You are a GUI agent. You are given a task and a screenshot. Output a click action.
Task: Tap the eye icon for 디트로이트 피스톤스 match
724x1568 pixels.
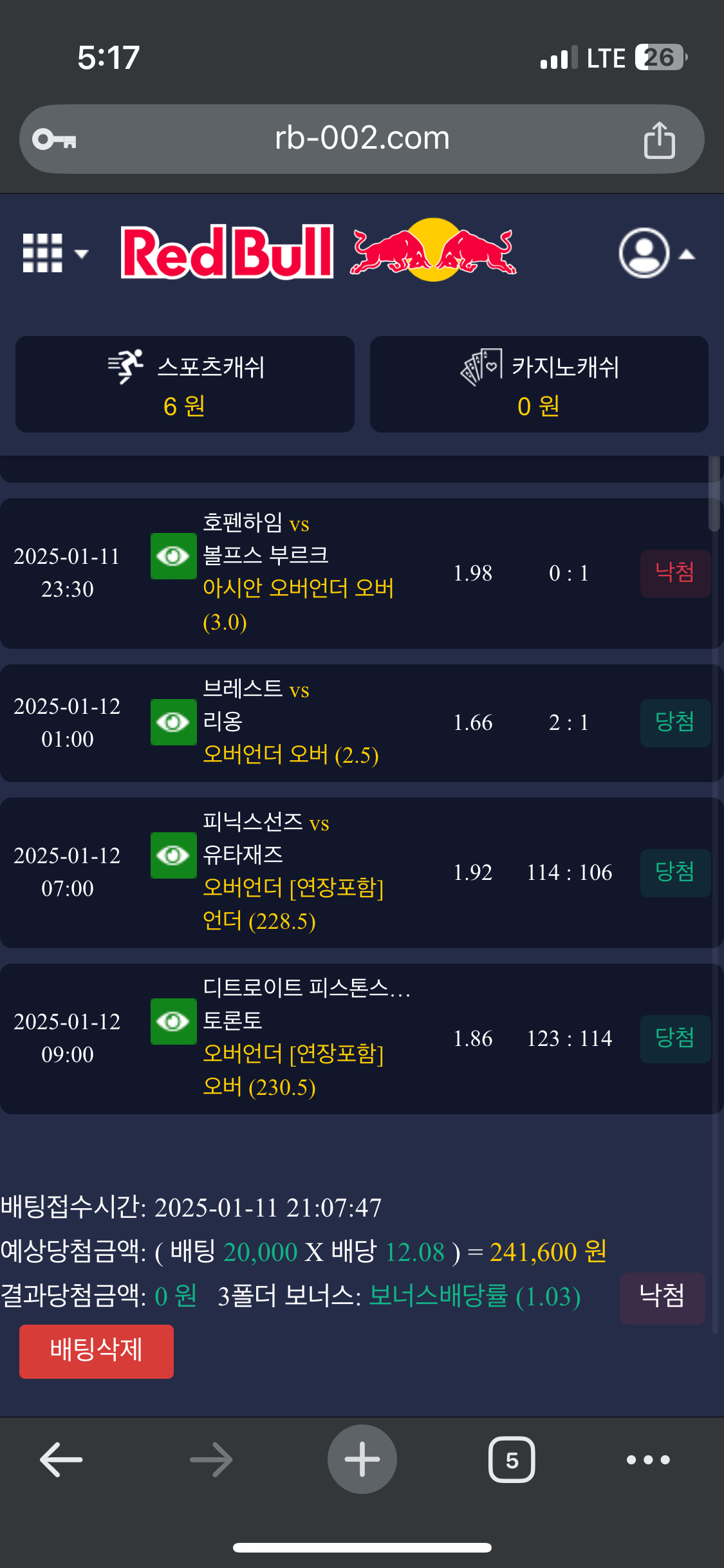pyautogui.click(x=173, y=1022)
